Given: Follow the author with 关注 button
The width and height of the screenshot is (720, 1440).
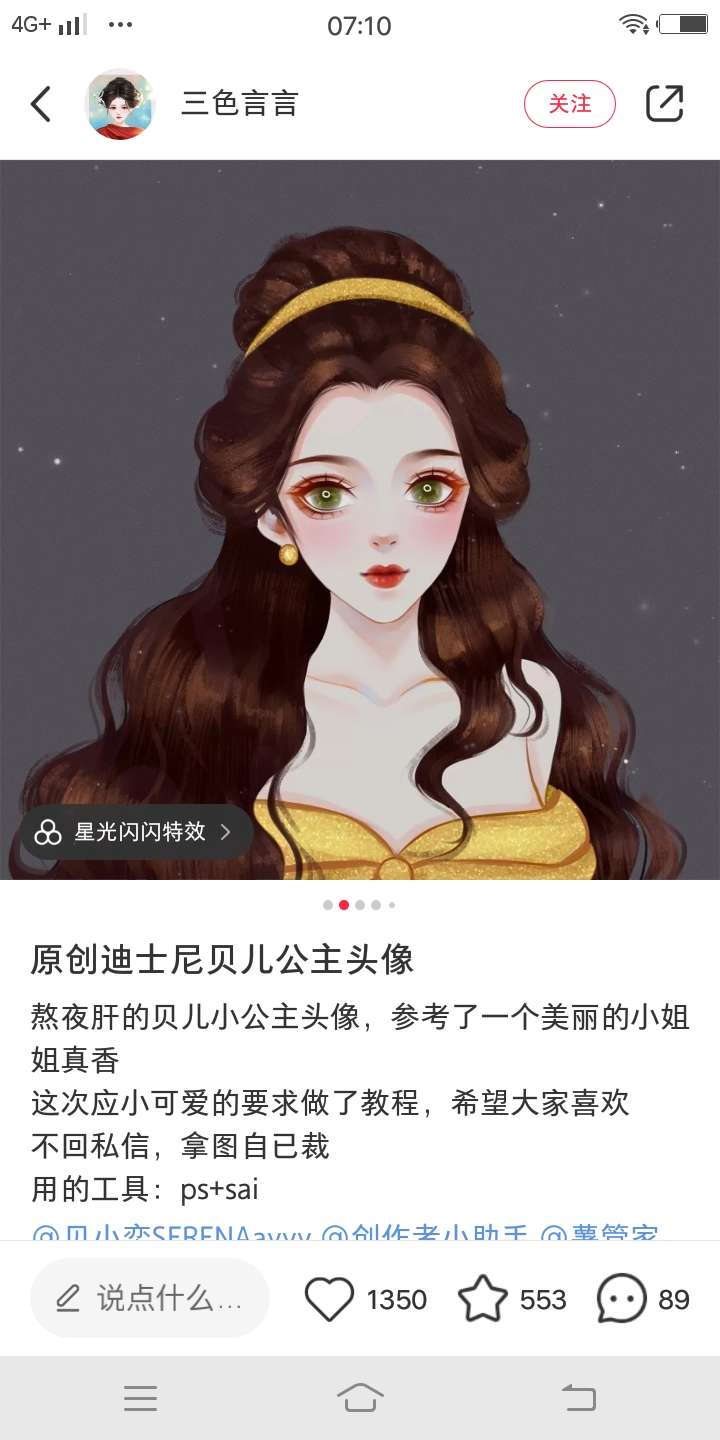Looking at the screenshot, I should pyautogui.click(x=570, y=104).
